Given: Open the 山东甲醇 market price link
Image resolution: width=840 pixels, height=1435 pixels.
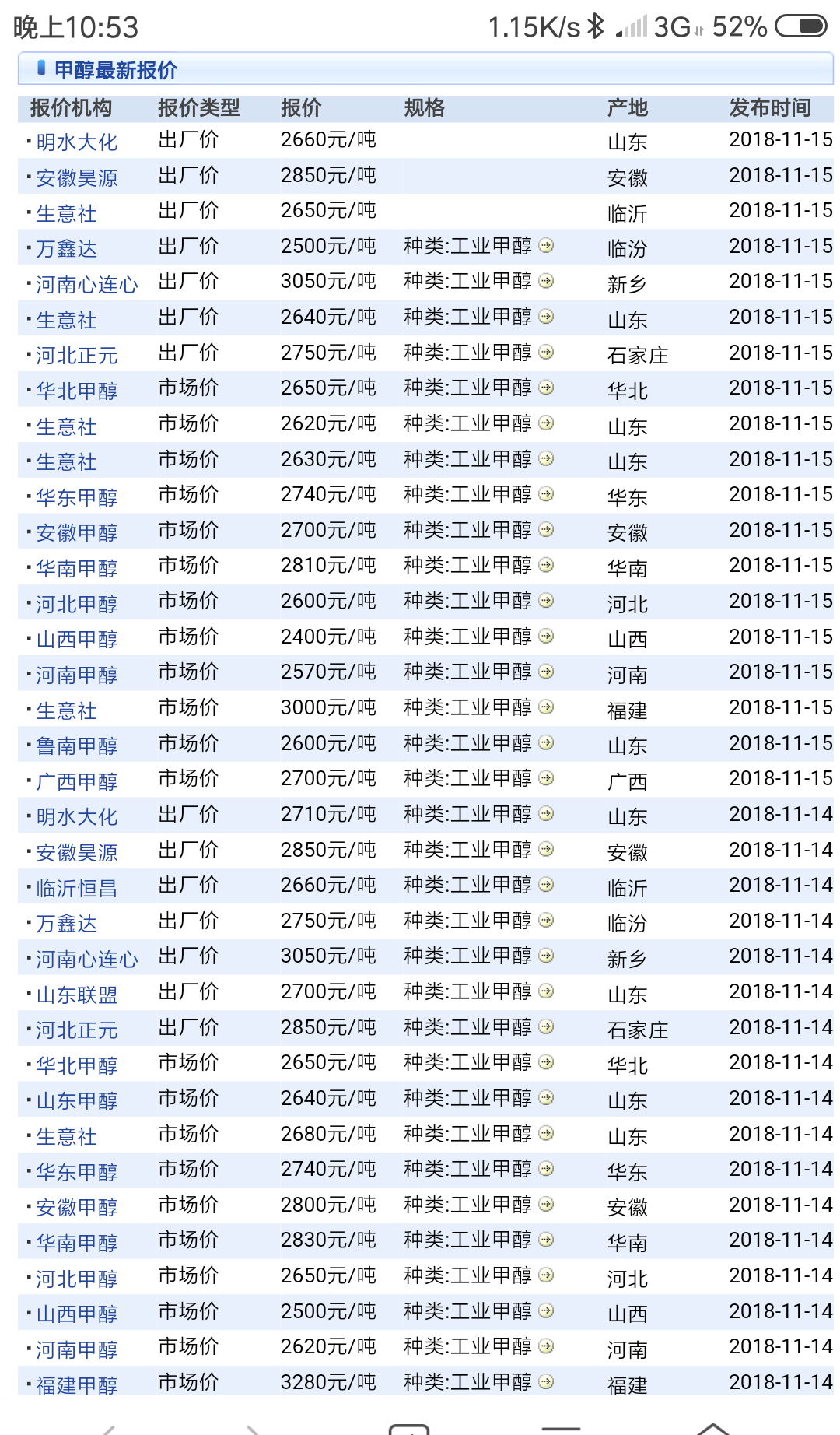Looking at the screenshot, I should click(76, 1101).
